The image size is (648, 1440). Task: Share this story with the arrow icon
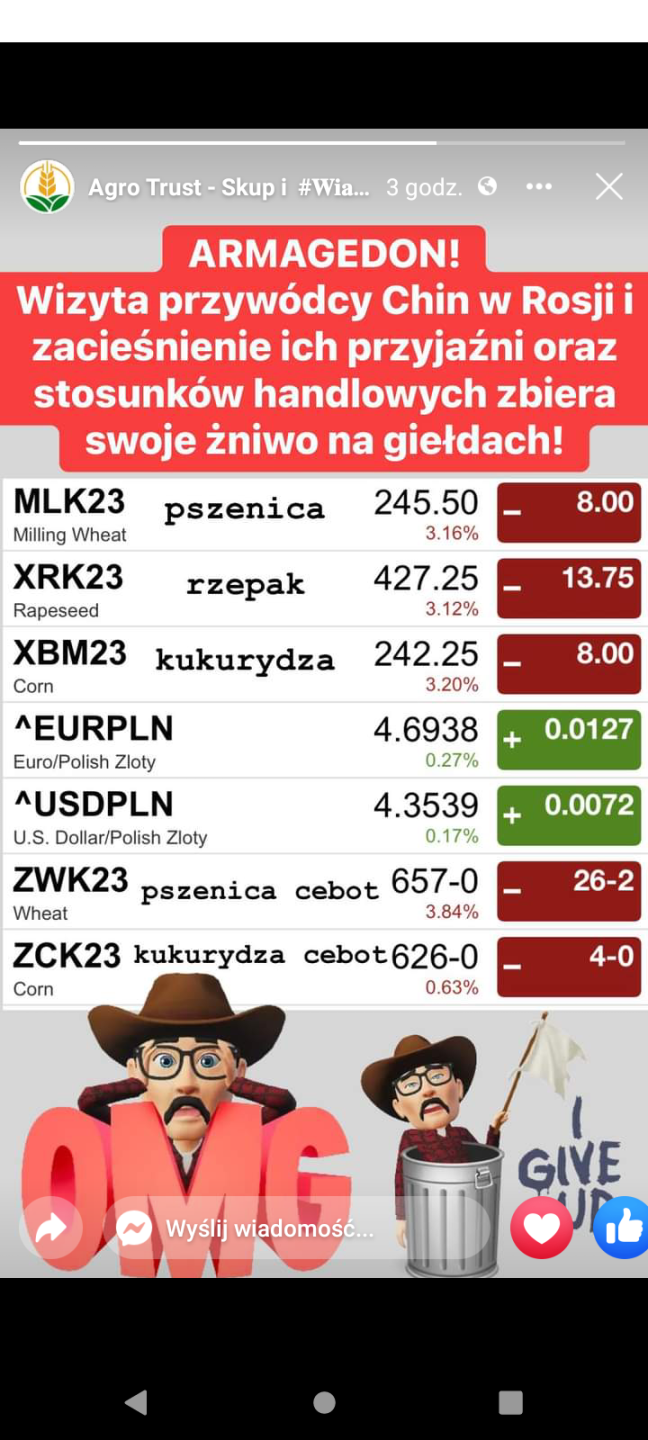click(51, 1228)
